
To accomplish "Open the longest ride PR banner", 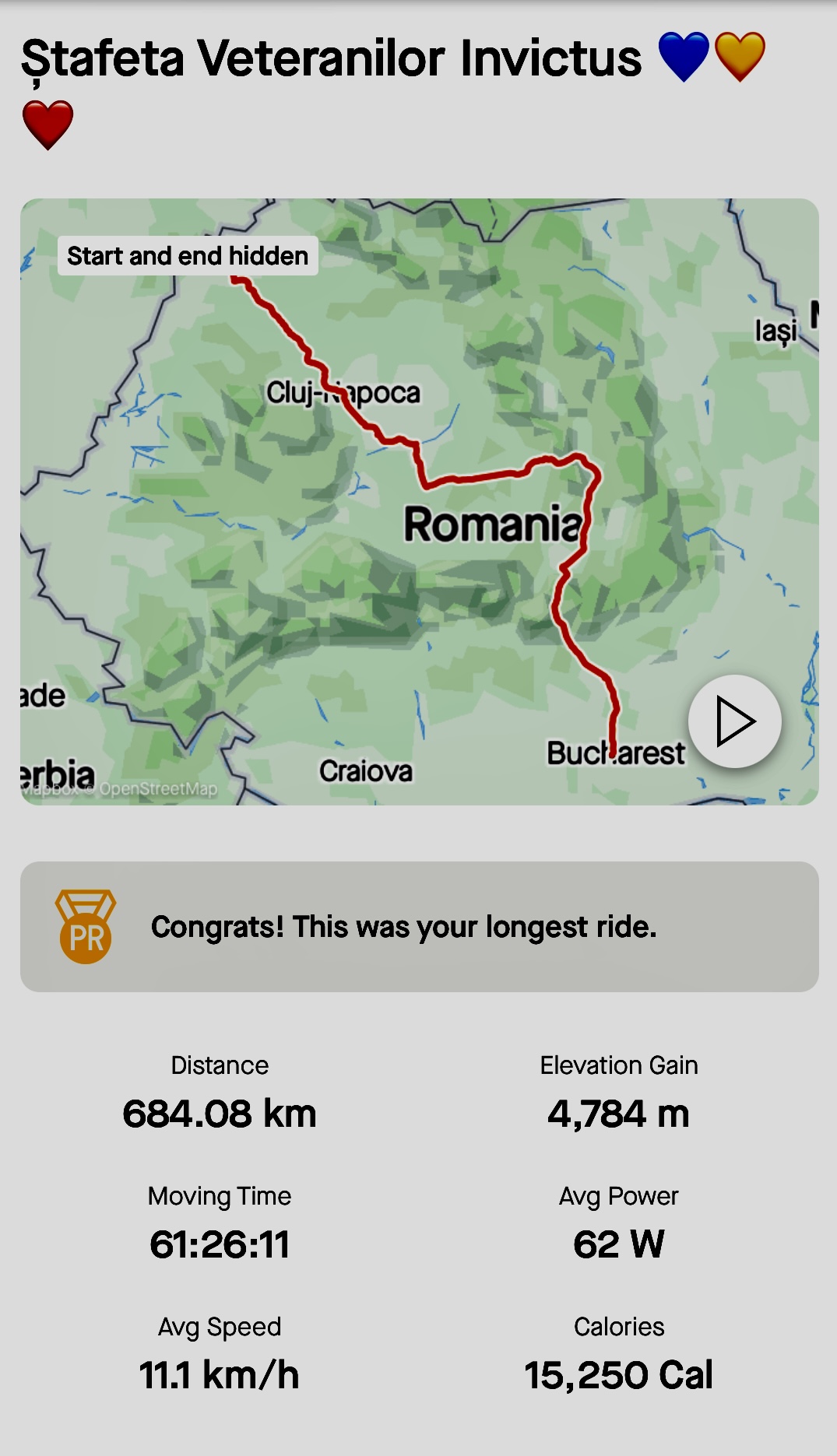I will click(x=419, y=926).
